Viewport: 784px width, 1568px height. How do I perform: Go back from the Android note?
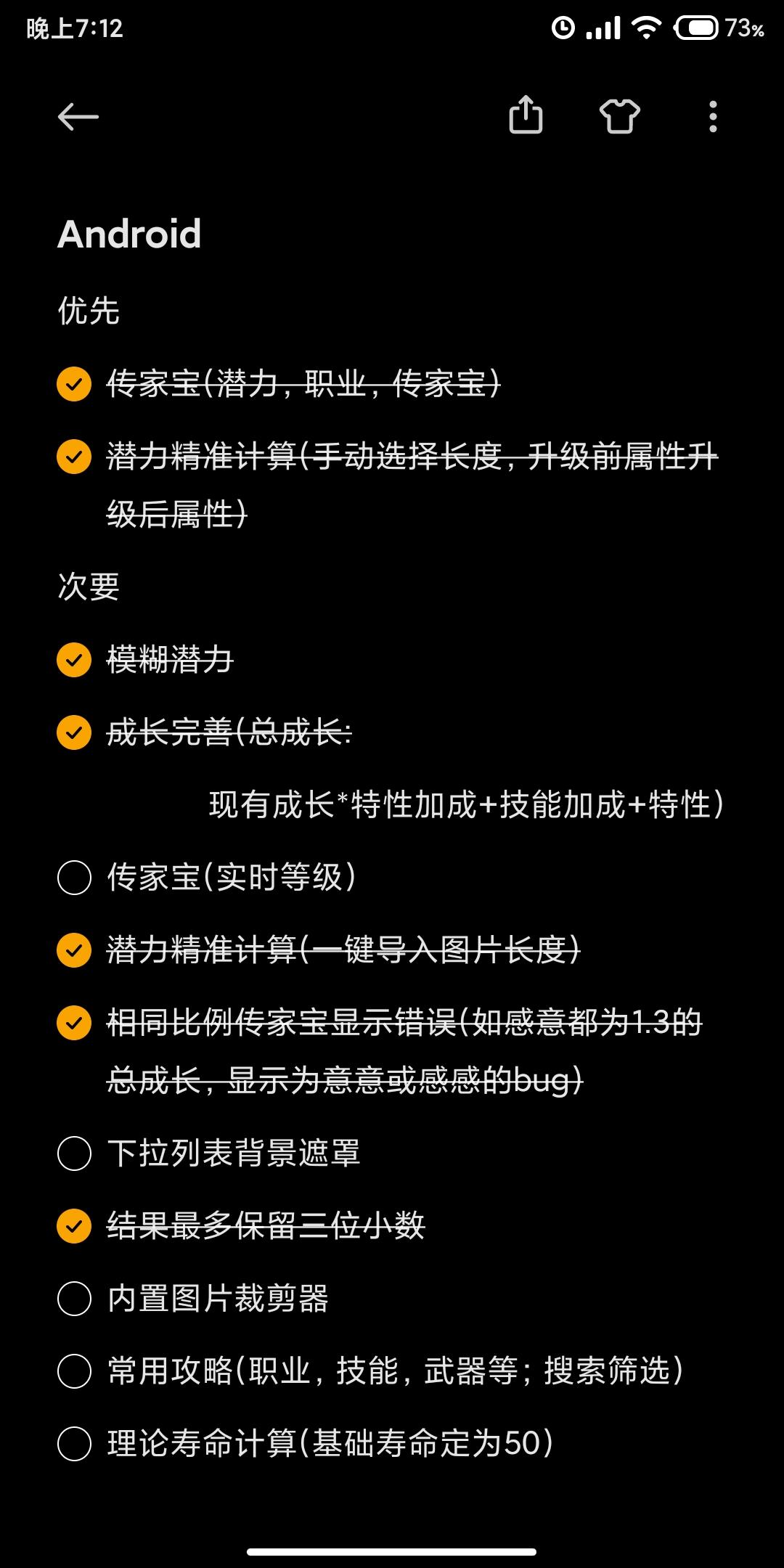[78, 116]
